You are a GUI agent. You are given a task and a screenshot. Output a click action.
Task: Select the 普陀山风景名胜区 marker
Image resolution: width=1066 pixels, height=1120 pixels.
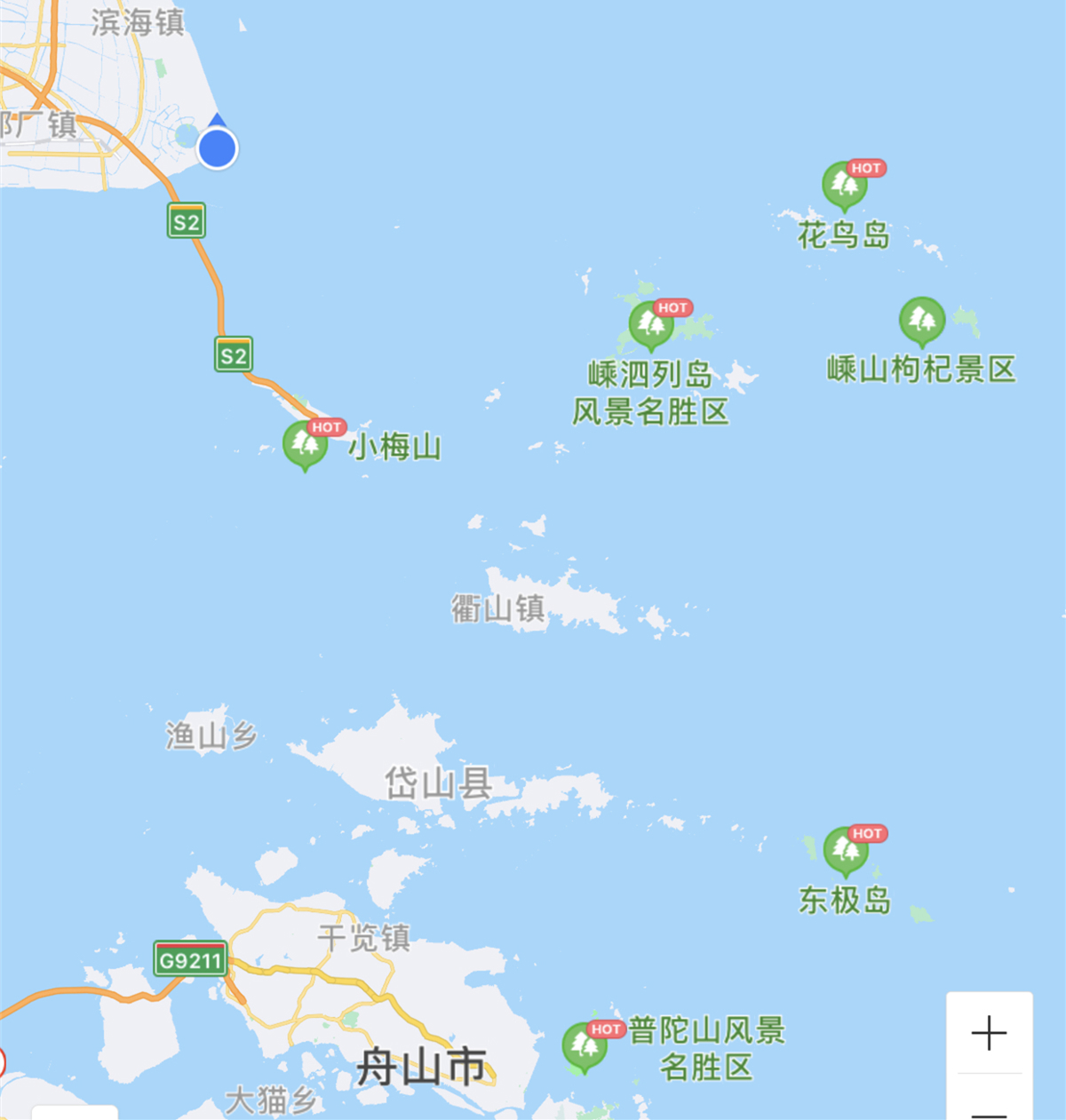585,1045
